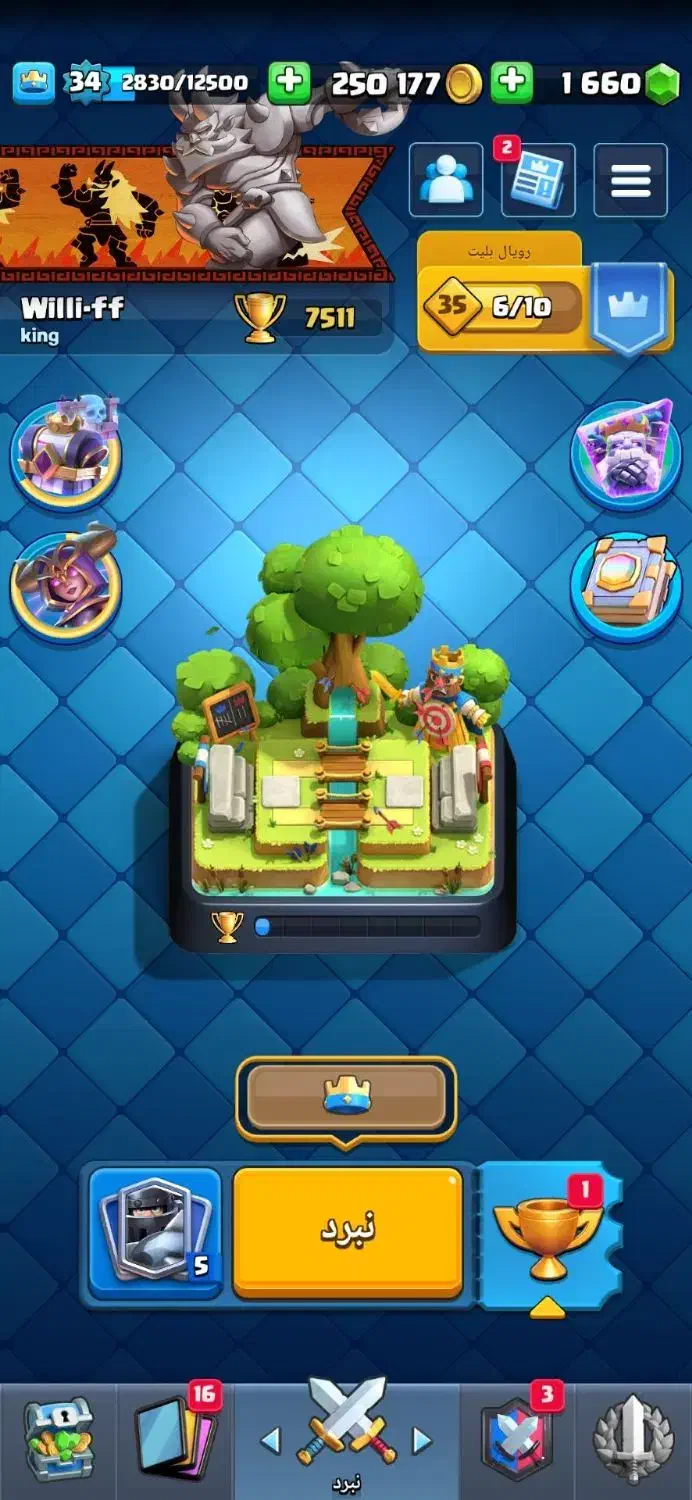Start a battle with the yellow button
The width and height of the screenshot is (692, 1500).
[348, 1232]
